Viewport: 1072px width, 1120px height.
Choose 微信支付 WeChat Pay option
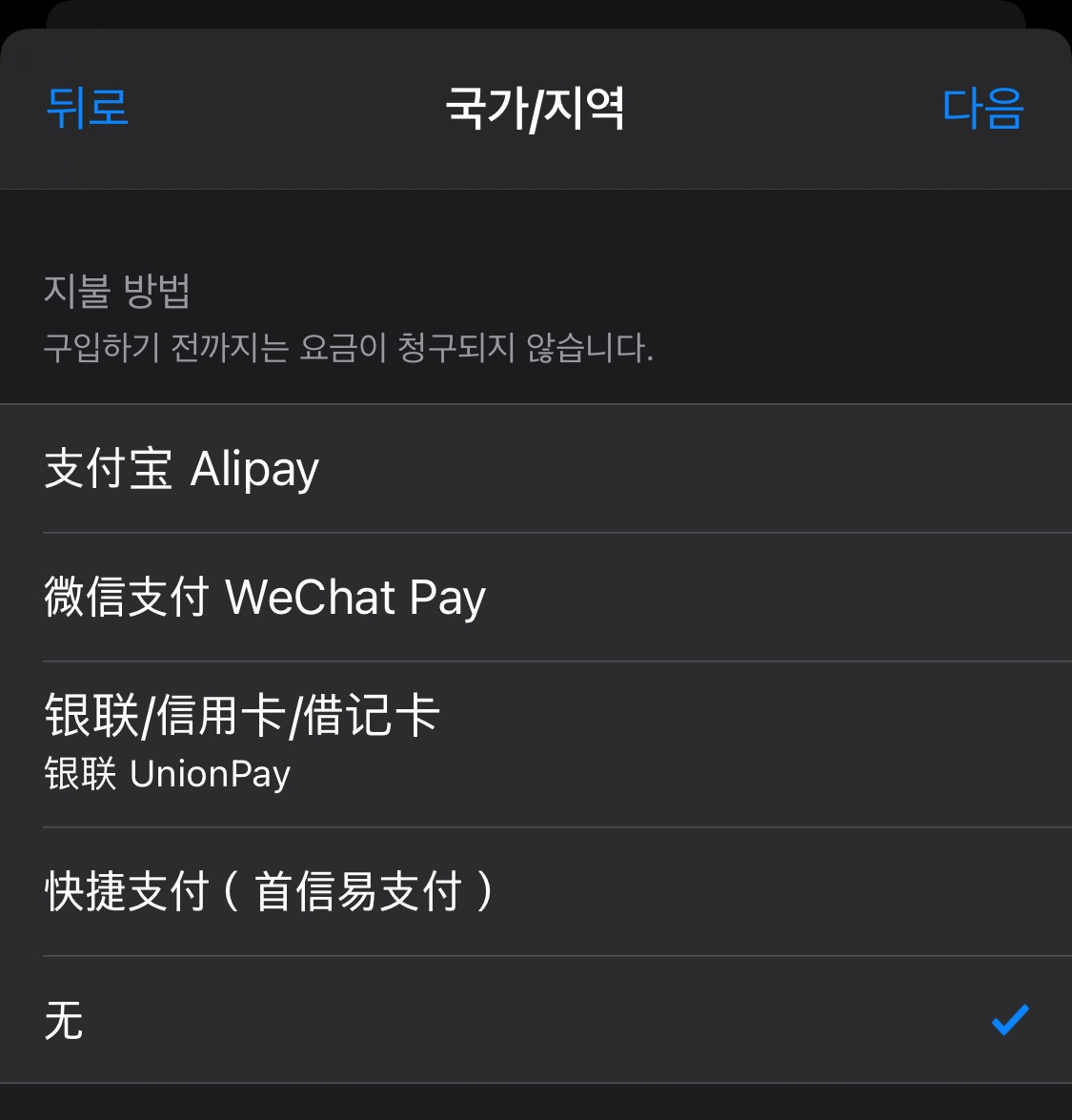tap(536, 597)
